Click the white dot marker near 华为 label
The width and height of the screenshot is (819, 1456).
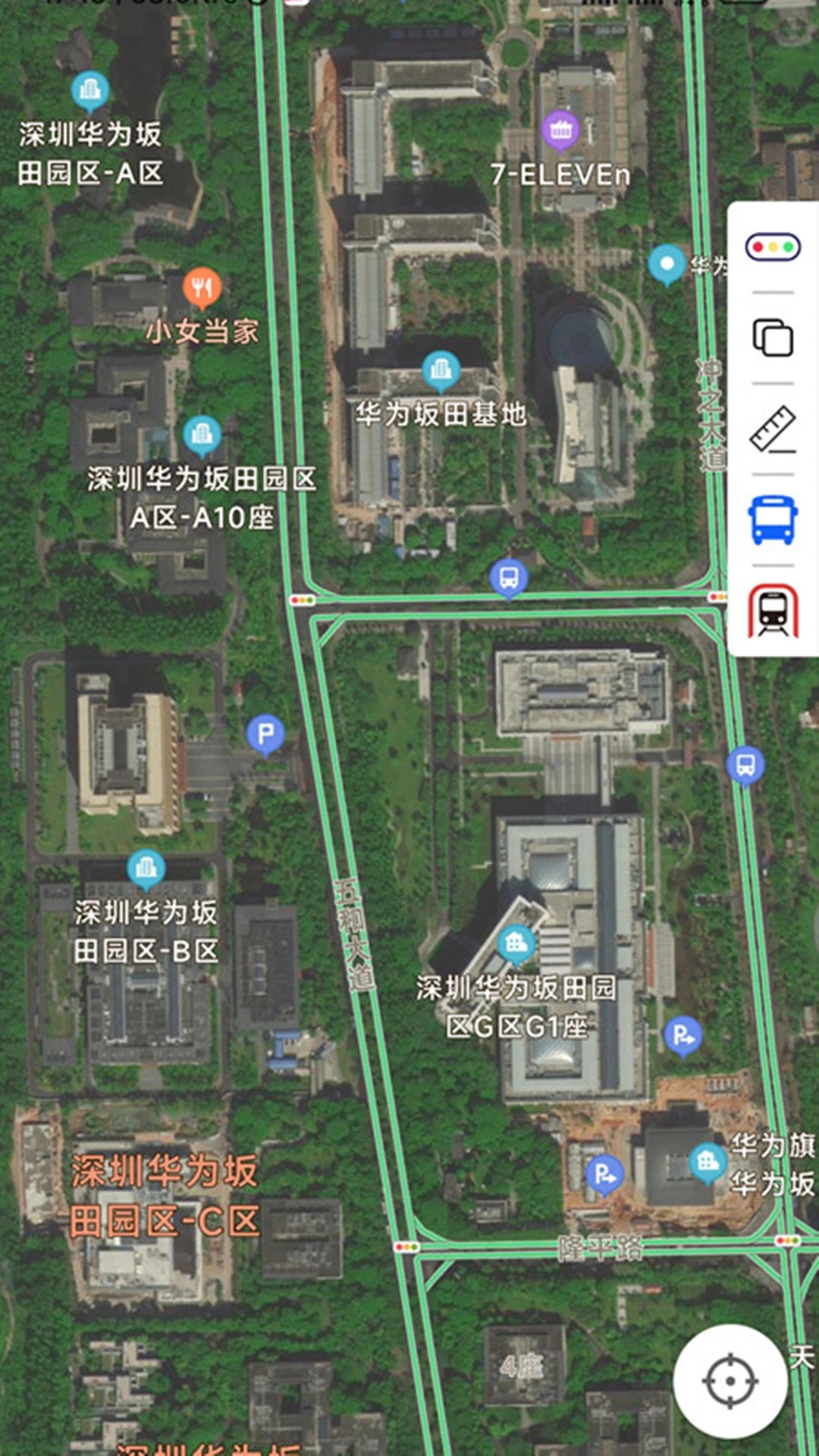[667, 265]
